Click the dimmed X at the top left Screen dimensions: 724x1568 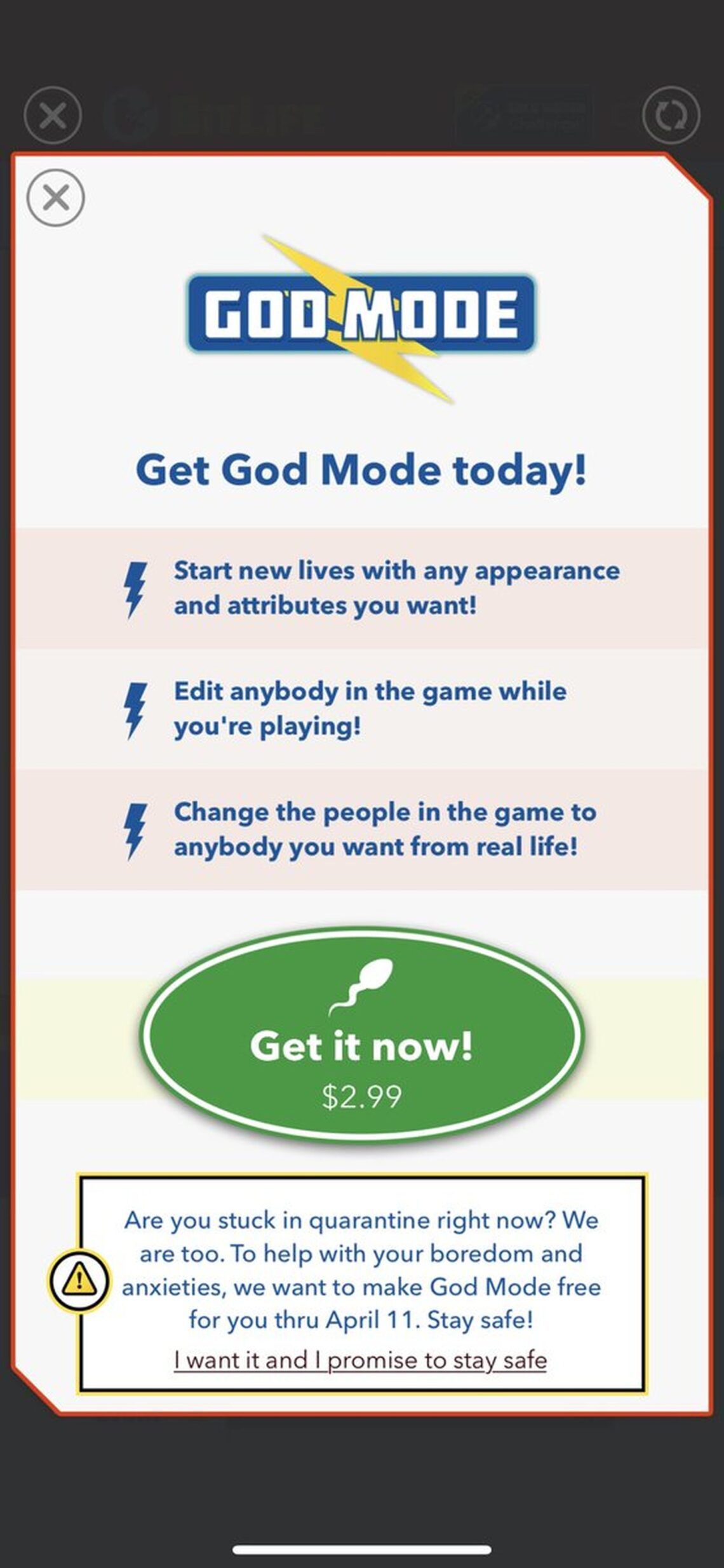tap(53, 115)
